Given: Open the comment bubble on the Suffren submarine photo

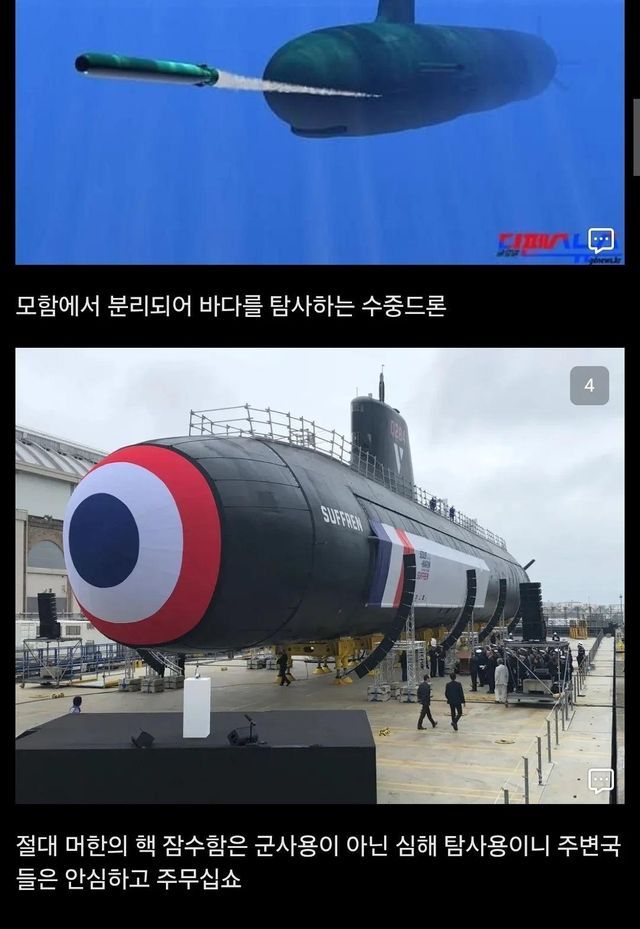Looking at the screenshot, I should (x=601, y=781).
